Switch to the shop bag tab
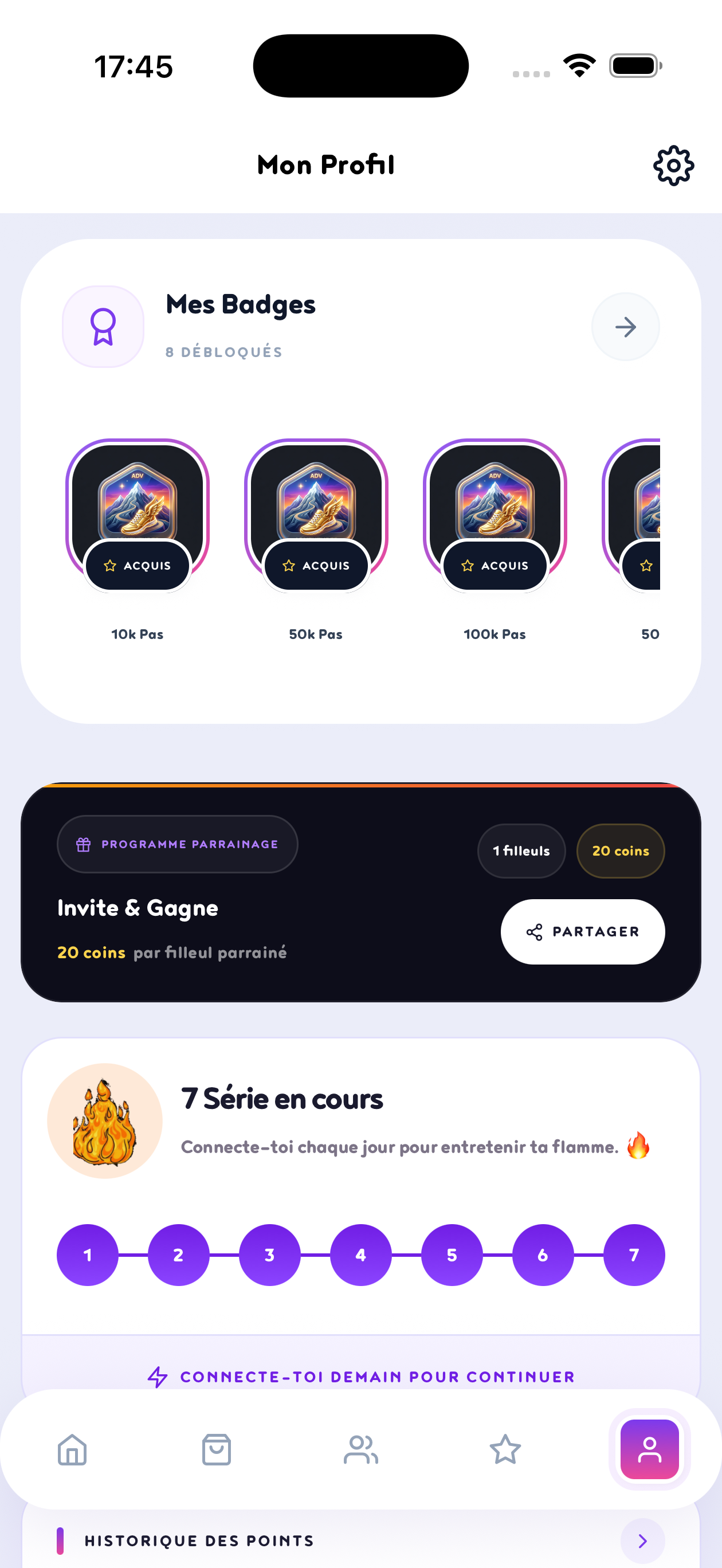 217,1449
